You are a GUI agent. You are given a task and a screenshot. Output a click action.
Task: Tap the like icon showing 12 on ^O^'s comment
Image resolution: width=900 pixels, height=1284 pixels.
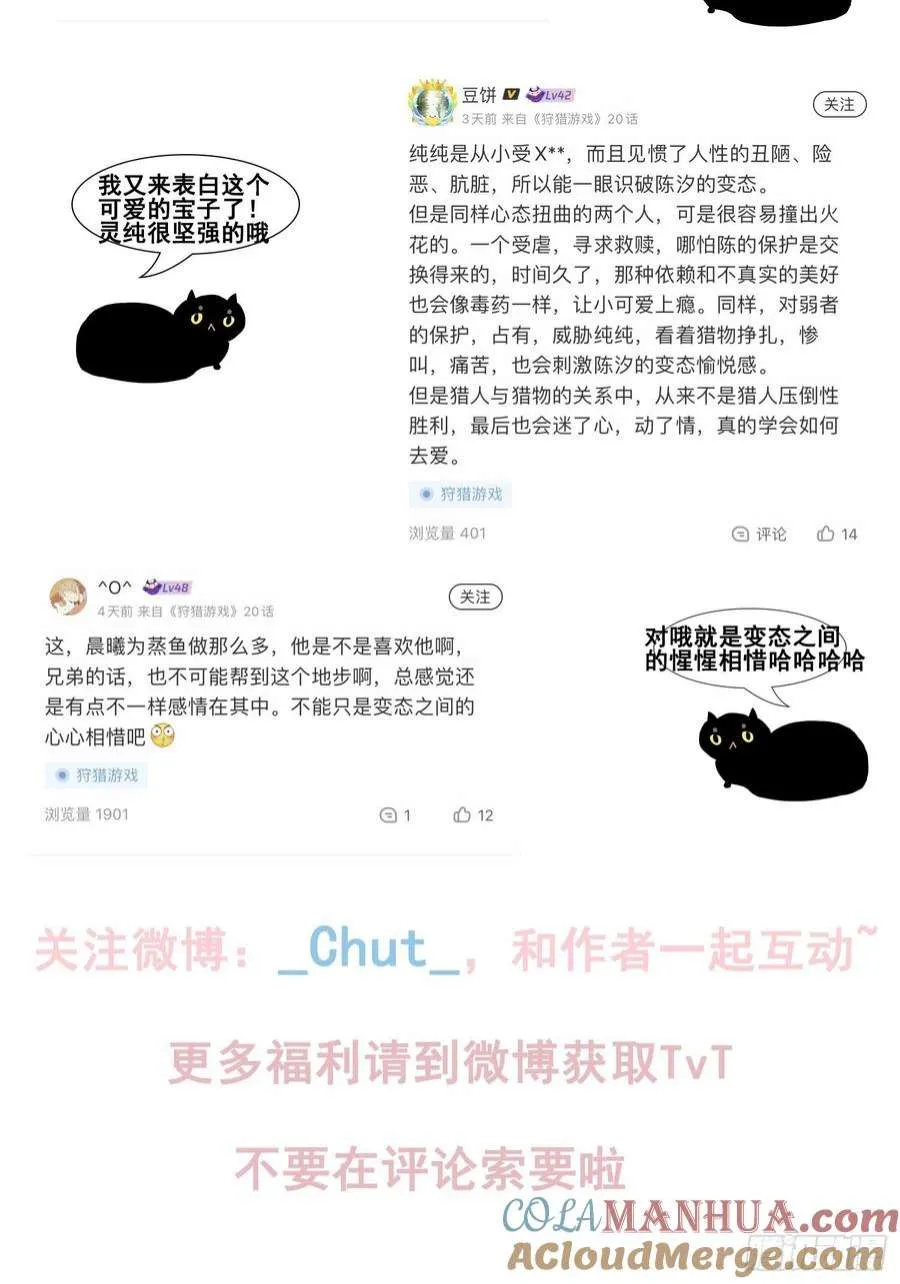(460, 816)
